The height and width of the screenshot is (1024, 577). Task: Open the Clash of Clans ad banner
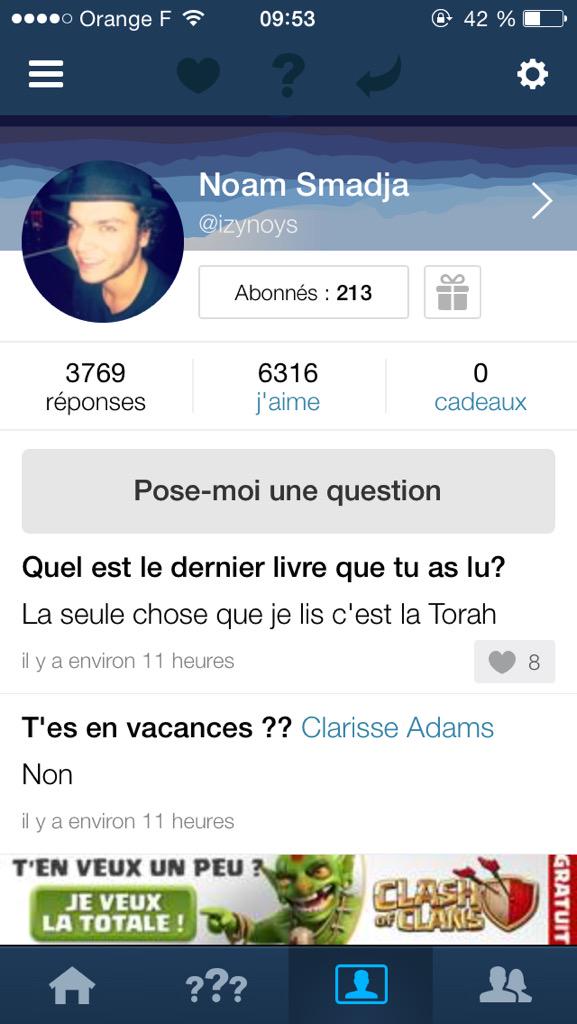coord(288,899)
